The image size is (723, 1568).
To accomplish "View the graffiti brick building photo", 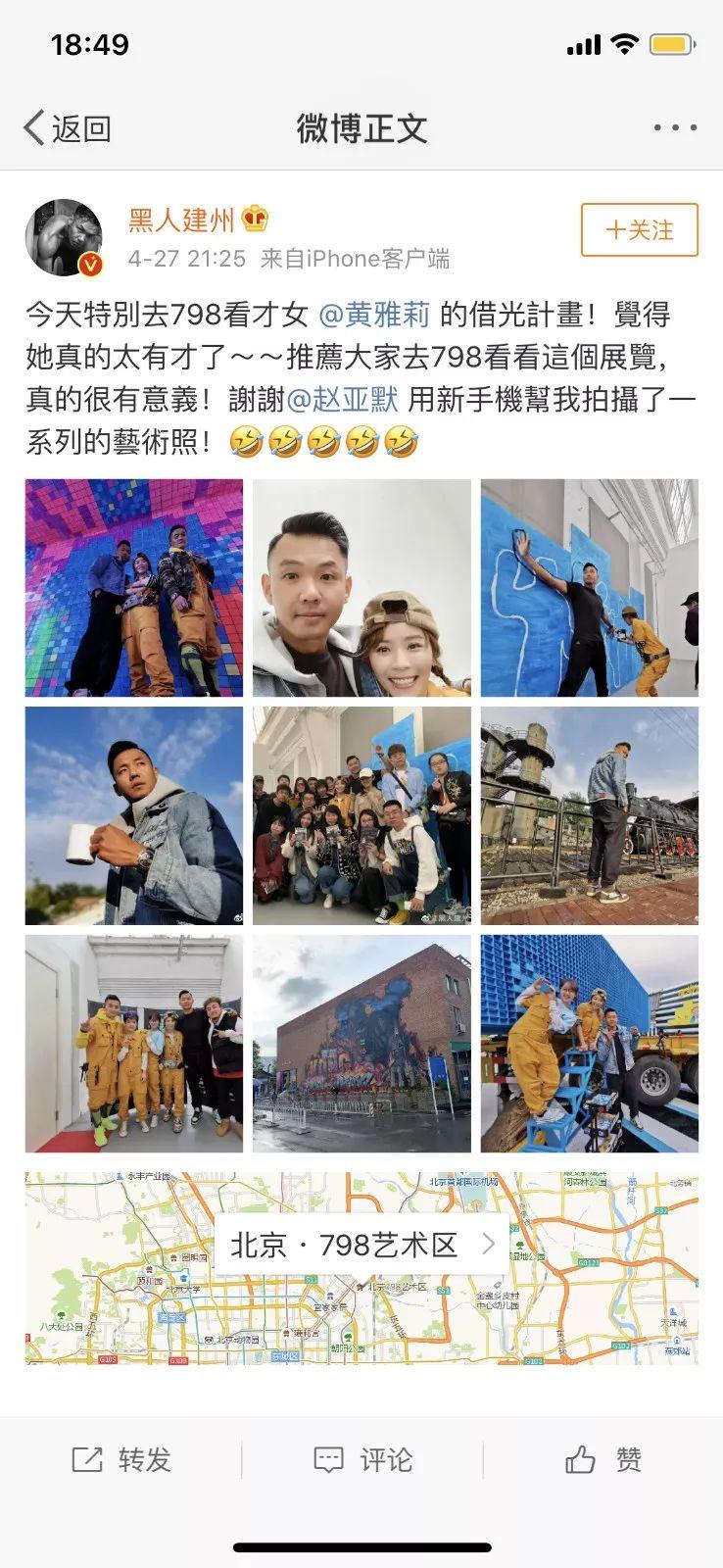I will tap(361, 1043).
